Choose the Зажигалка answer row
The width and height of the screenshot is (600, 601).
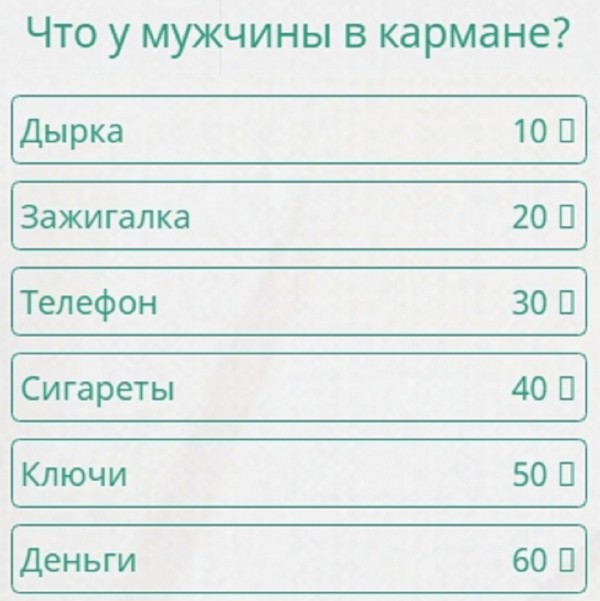pos(298,216)
